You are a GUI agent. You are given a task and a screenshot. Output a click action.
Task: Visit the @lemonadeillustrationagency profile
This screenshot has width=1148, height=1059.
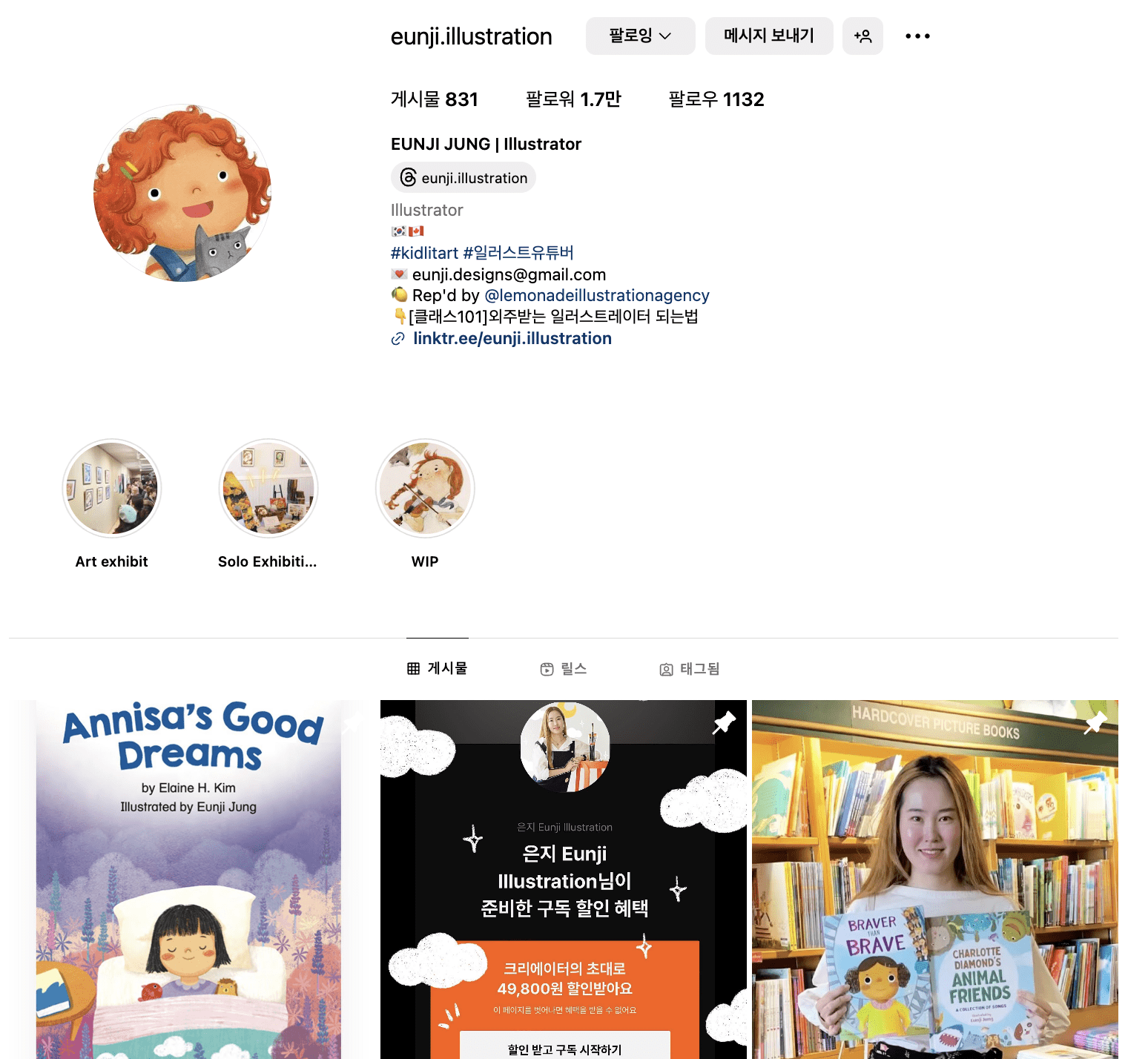point(596,295)
